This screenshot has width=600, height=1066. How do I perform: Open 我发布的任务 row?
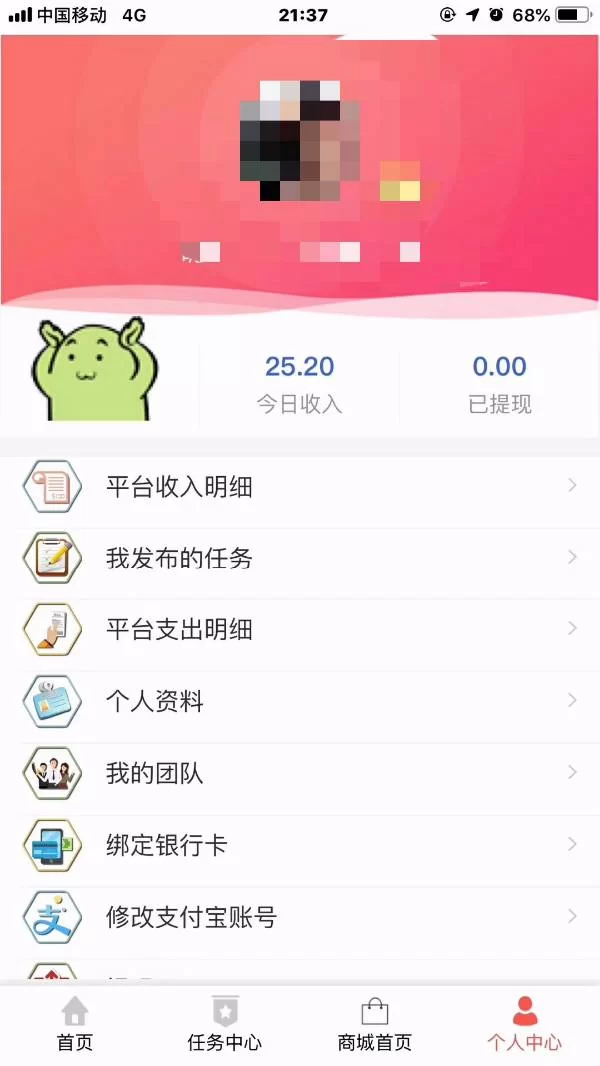click(x=300, y=558)
